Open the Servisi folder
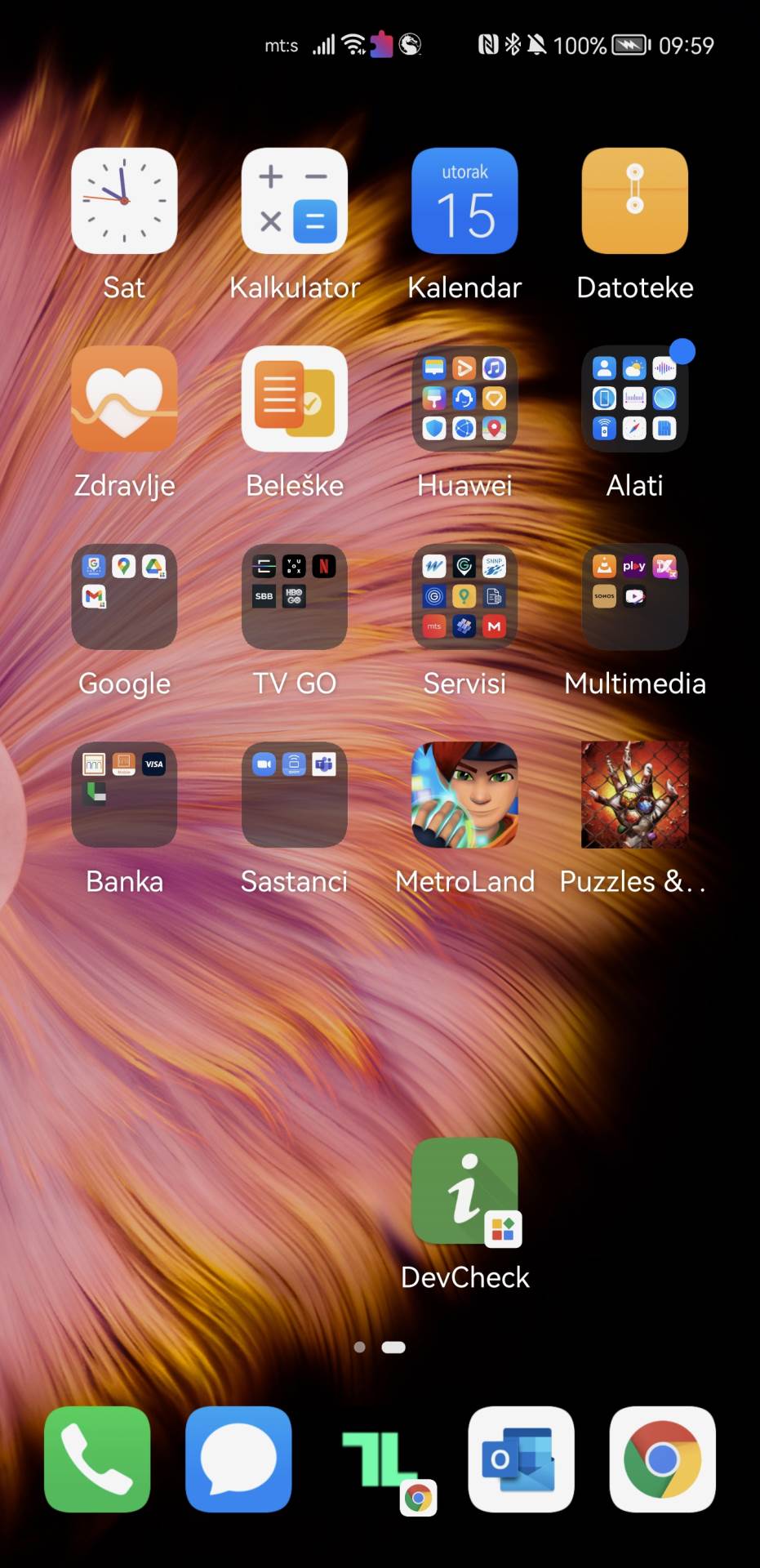 click(x=464, y=597)
